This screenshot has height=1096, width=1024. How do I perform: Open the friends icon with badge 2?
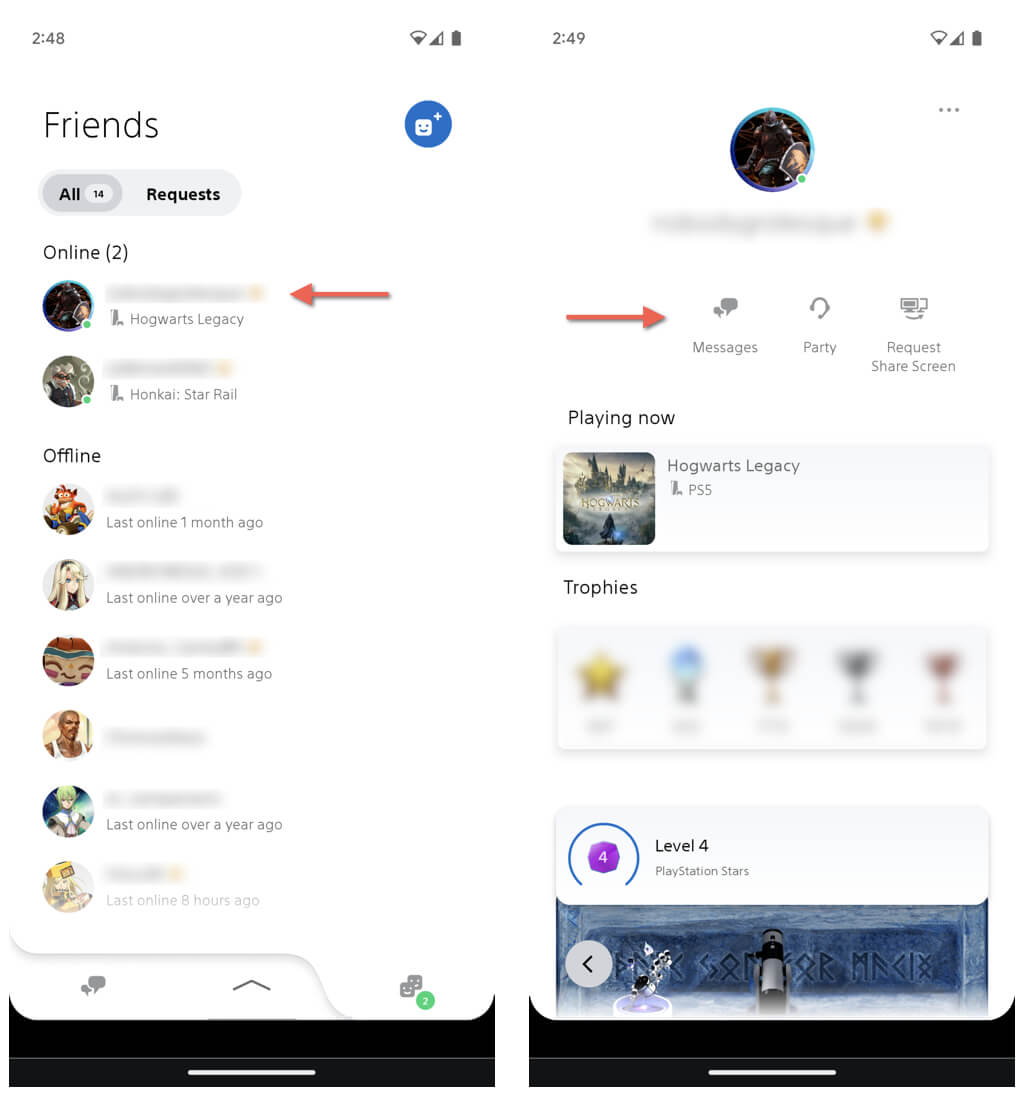tap(413, 988)
